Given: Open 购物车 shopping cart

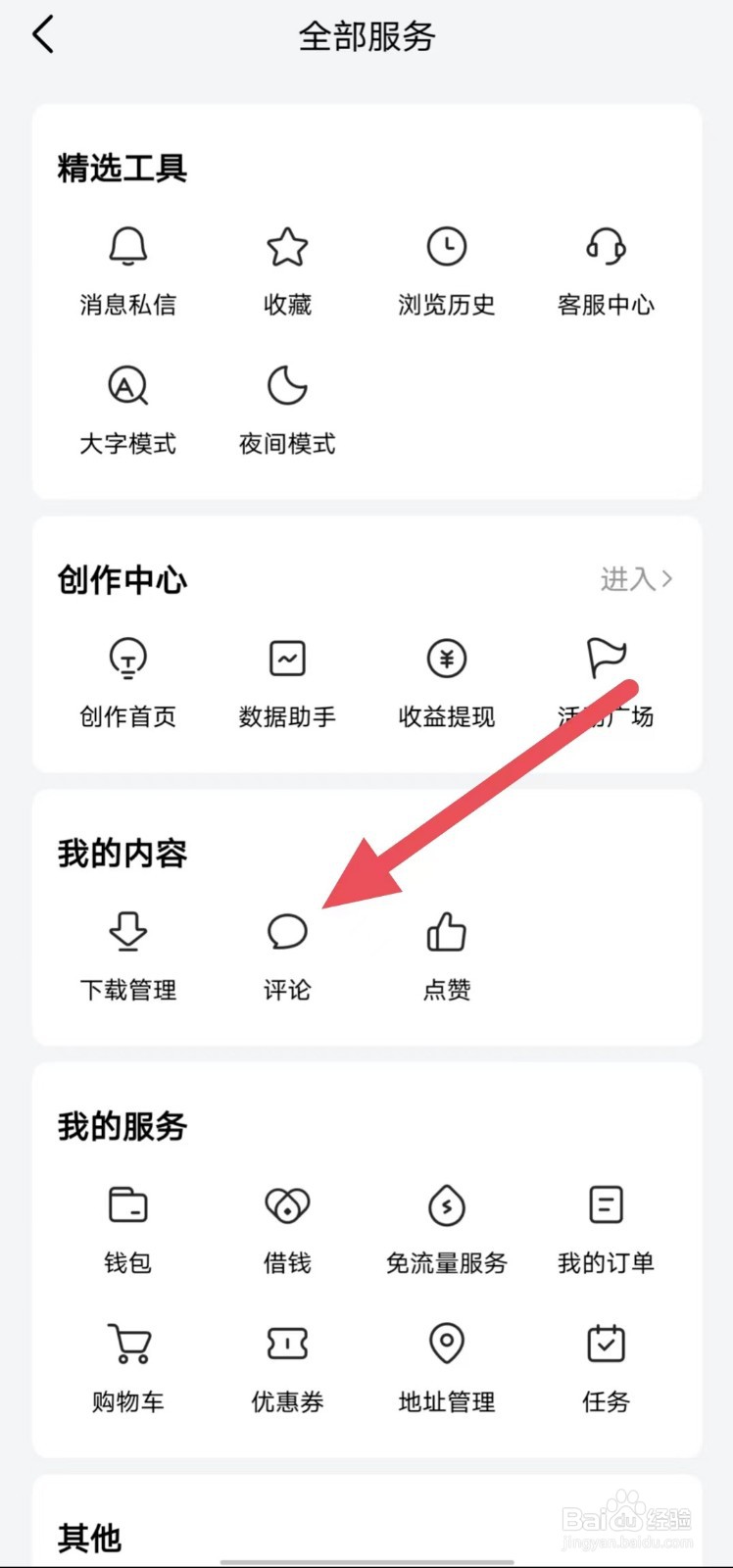Looking at the screenshot, I should pos(127,1367).
